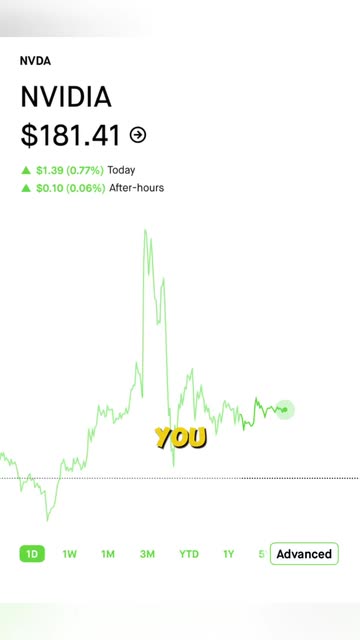Open the Advanced chart view

[x=304, y=554]
